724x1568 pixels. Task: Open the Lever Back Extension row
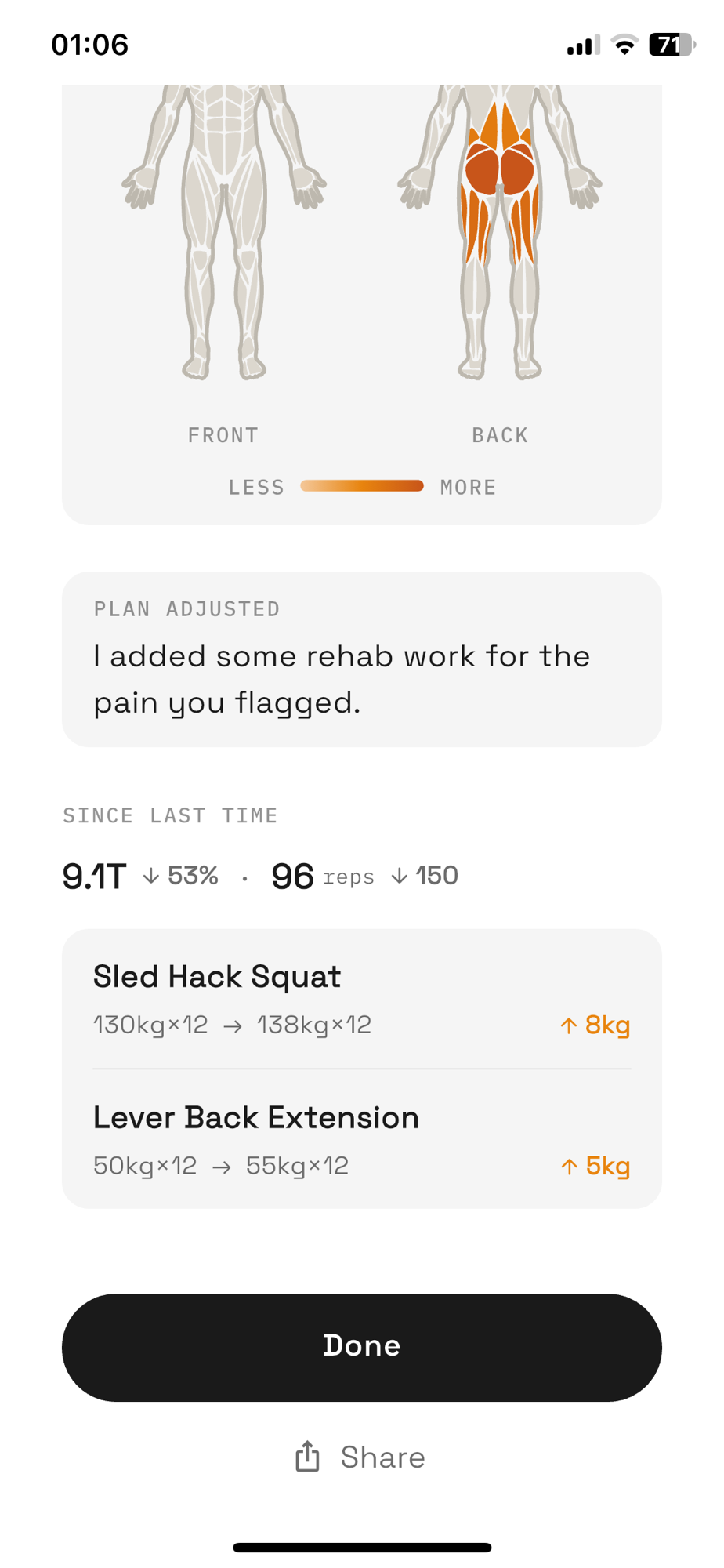click(362, 1139)
